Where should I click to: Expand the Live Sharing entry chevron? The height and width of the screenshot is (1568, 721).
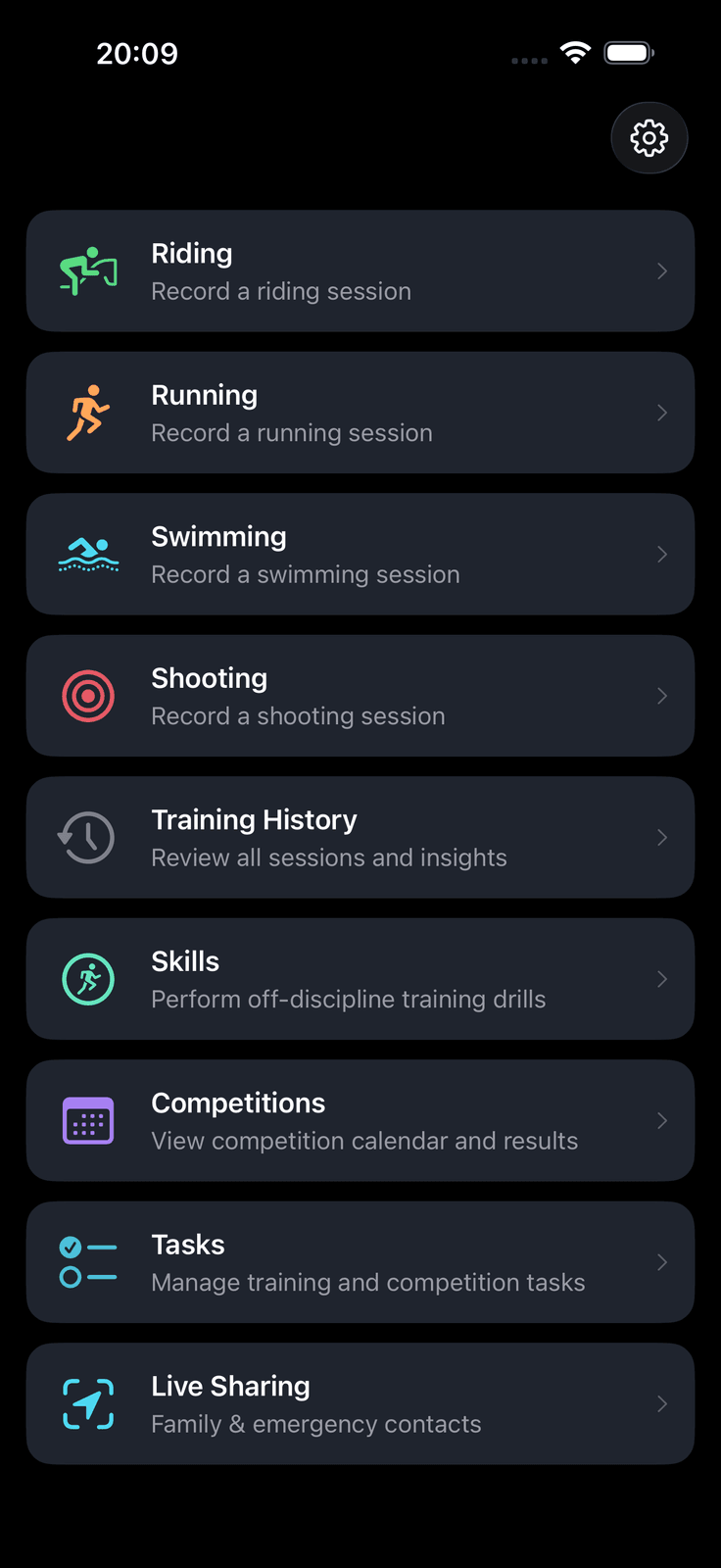click(x=662, y=1403)
